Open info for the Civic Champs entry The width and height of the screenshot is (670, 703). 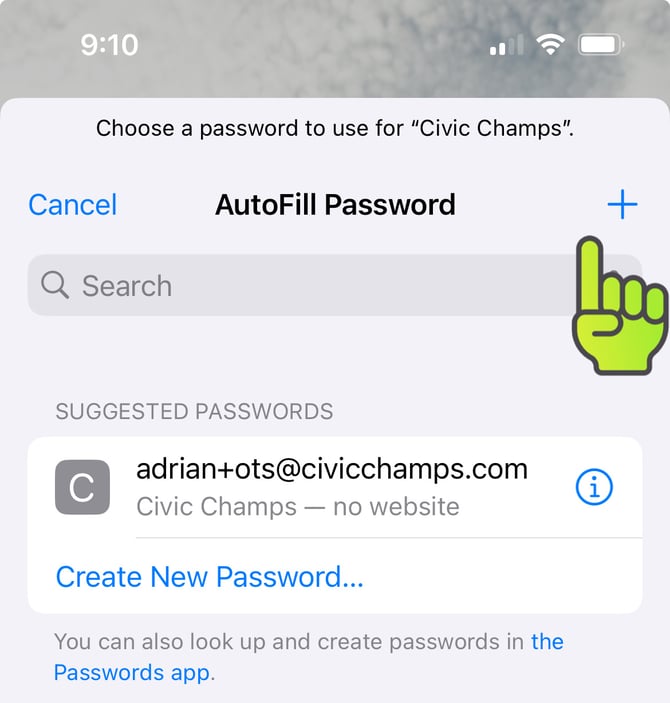(x=594, y=487)
